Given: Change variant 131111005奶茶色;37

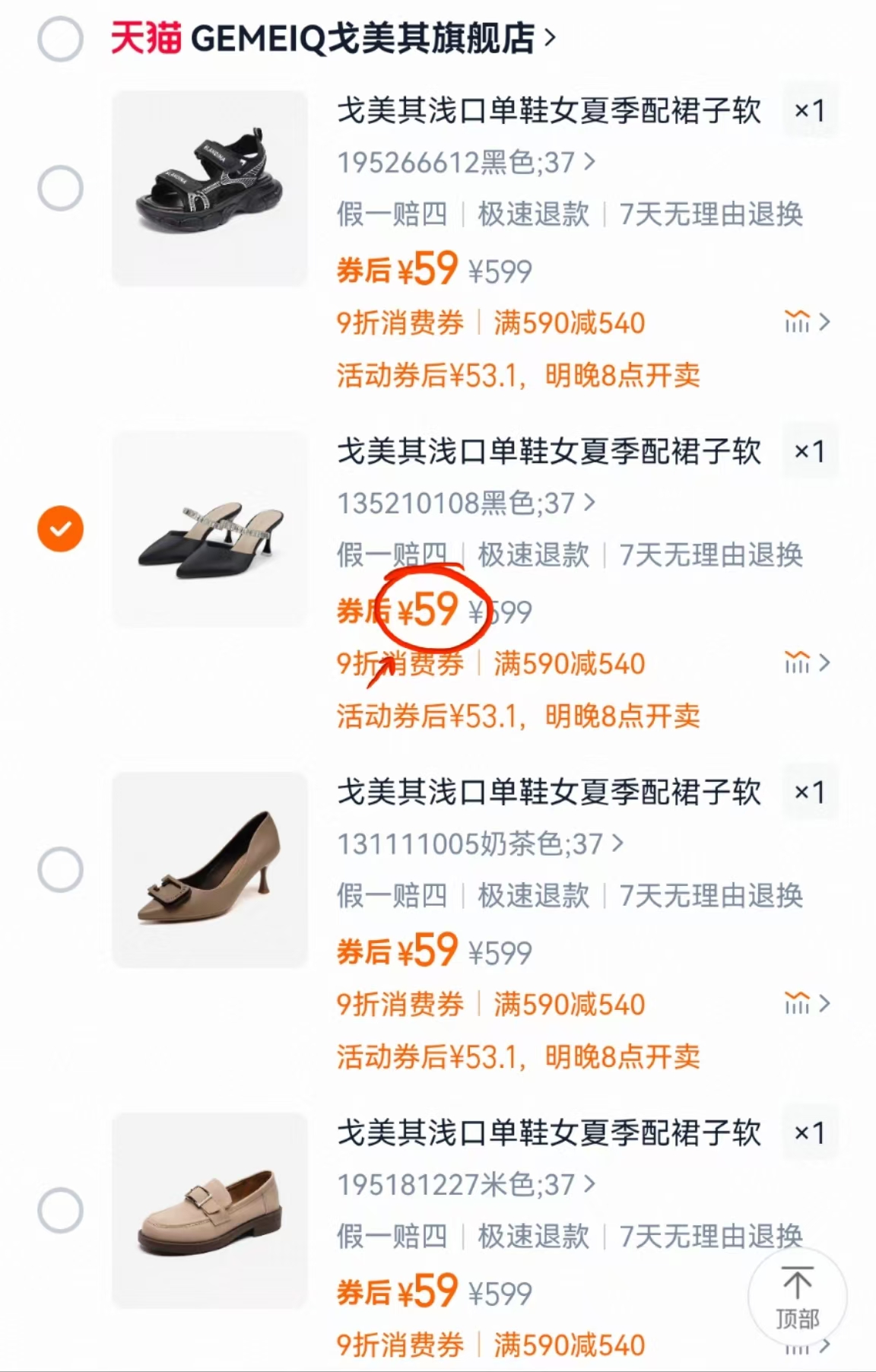Looking at the screenshot, I should [x=479, y=843].
